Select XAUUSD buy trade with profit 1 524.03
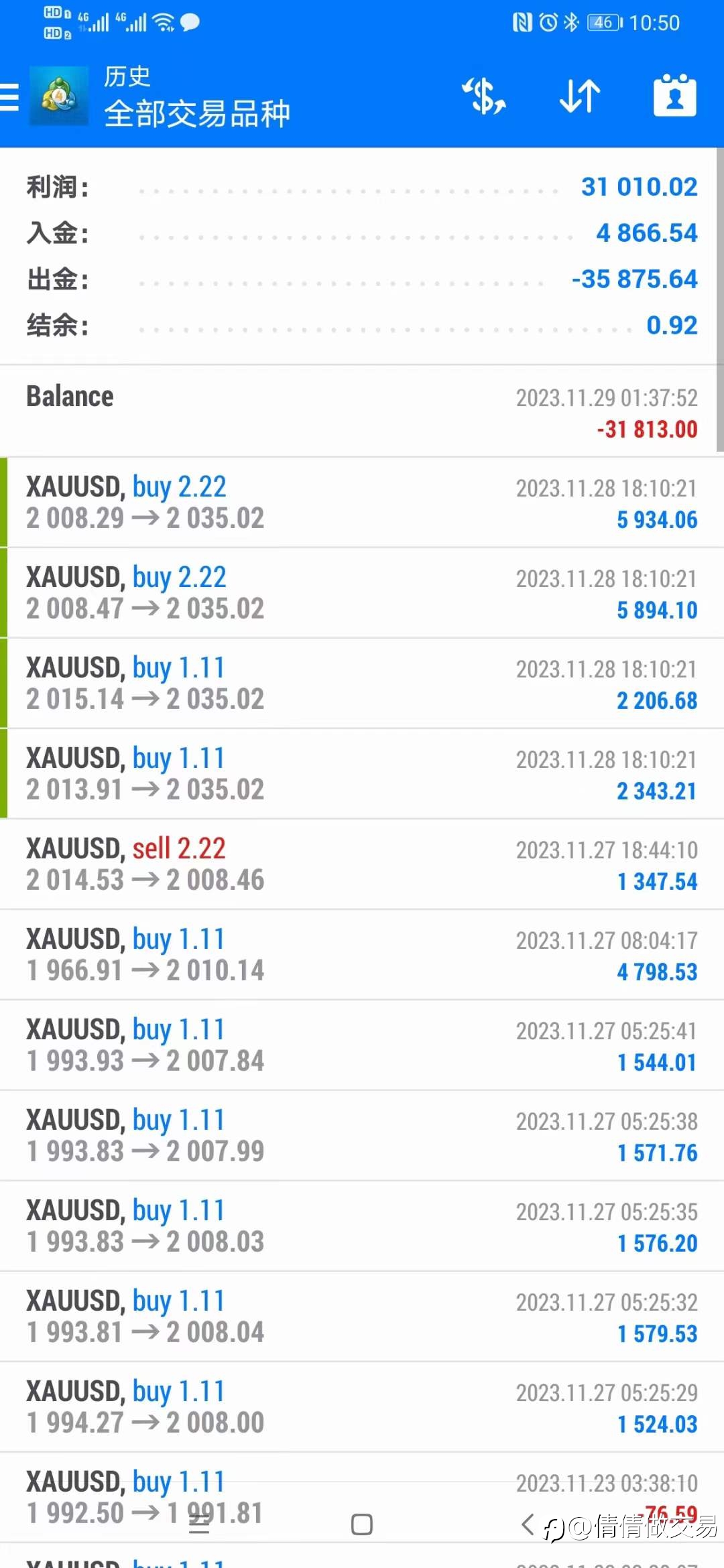 tap(362, 1407)
